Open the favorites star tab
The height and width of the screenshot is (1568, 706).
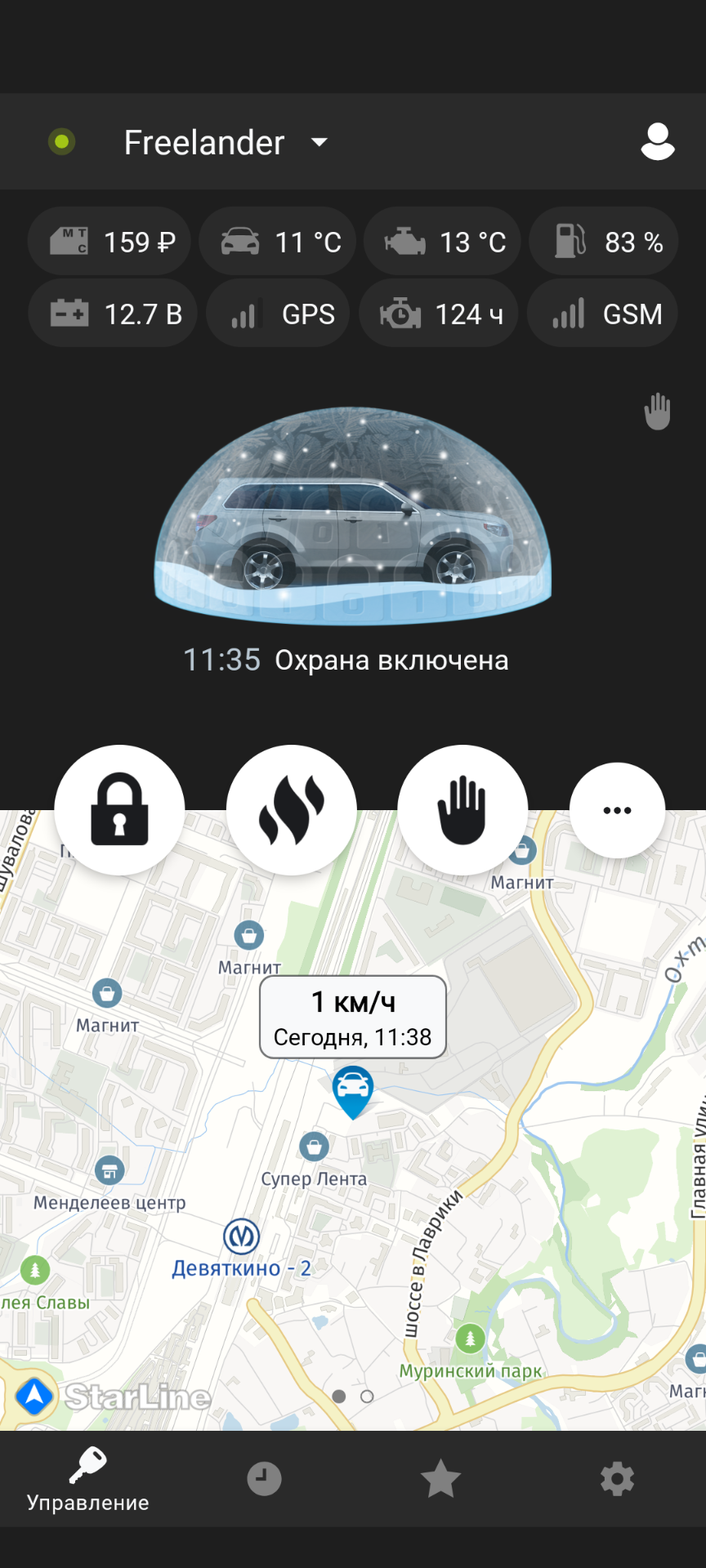(x=440, y=1479)
